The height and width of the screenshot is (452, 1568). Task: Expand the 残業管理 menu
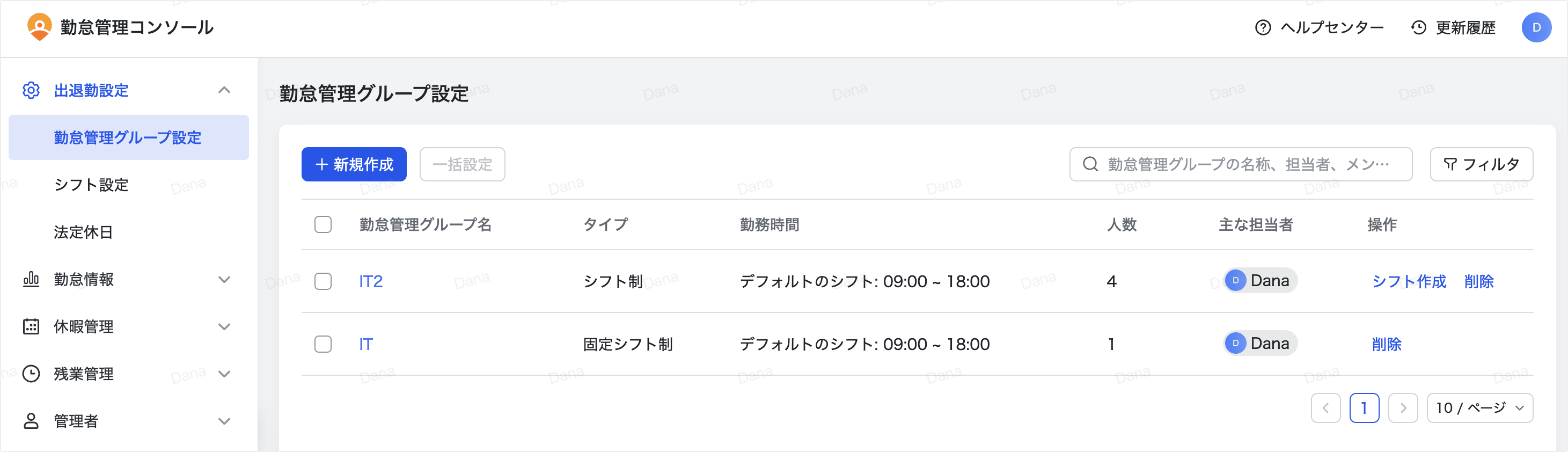[x=224, y=374]
